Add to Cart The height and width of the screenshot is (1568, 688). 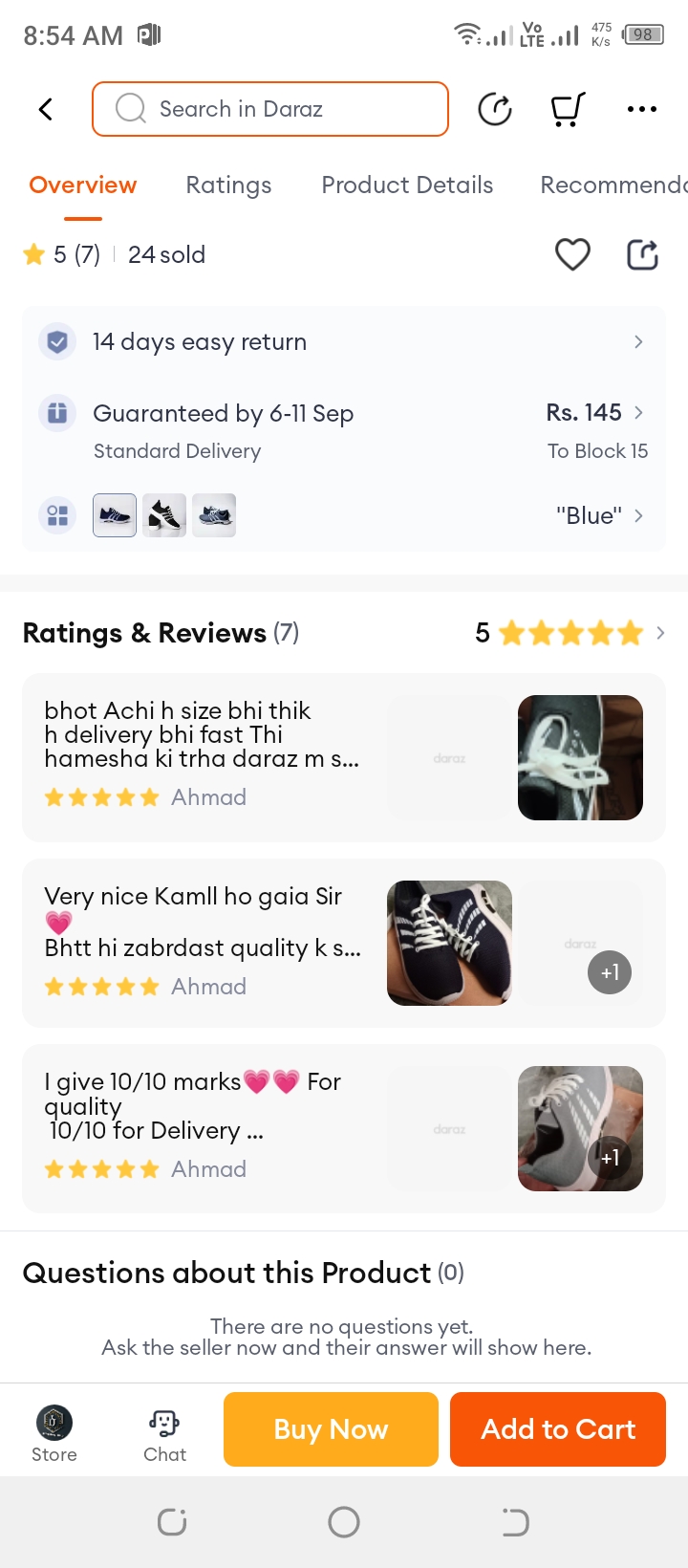558,1429
